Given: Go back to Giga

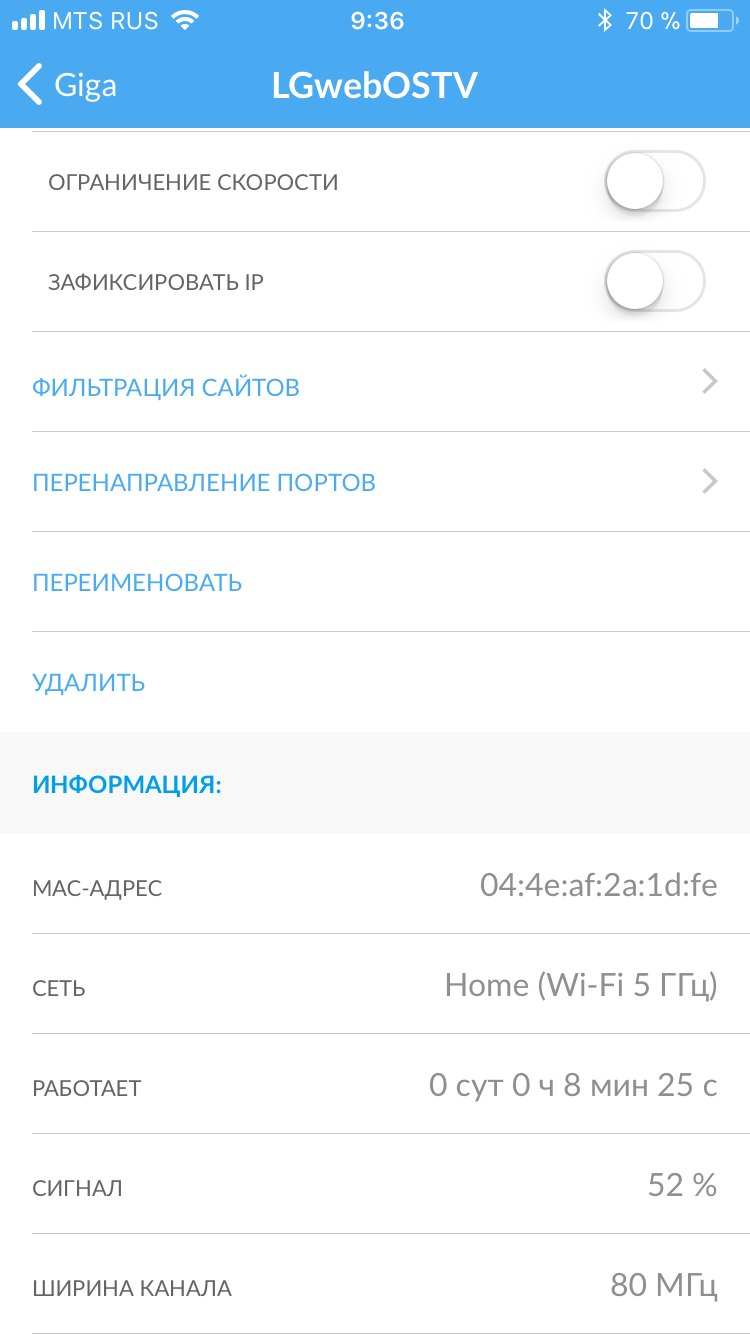Looking at the screenshot, I should click(68, 85).
